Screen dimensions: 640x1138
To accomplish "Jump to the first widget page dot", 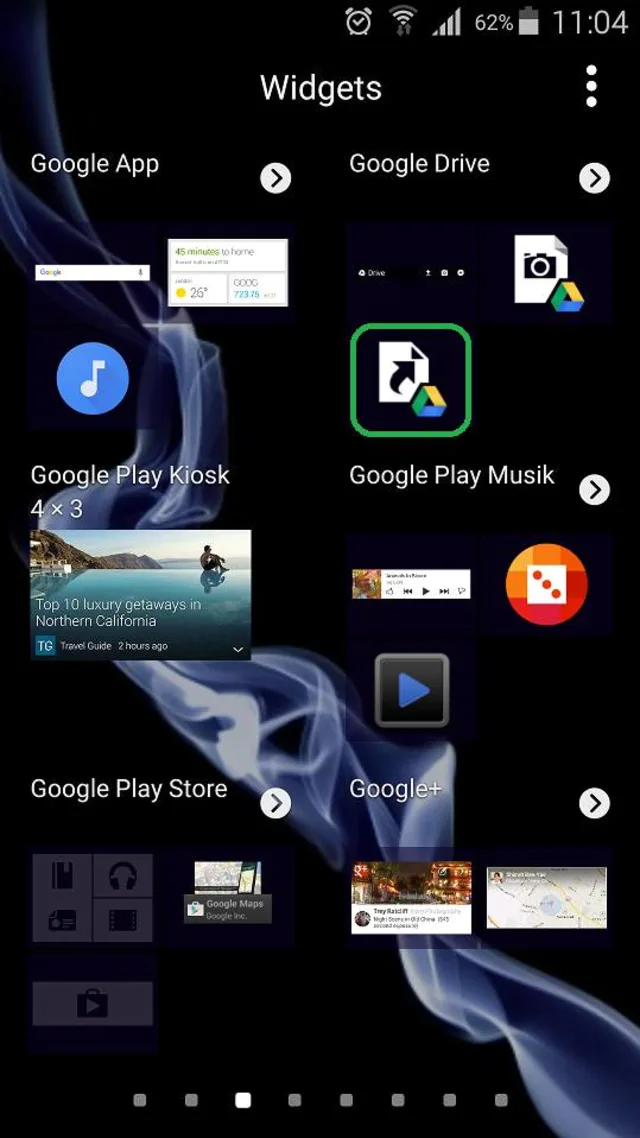I will click(x=140, y=1100).
